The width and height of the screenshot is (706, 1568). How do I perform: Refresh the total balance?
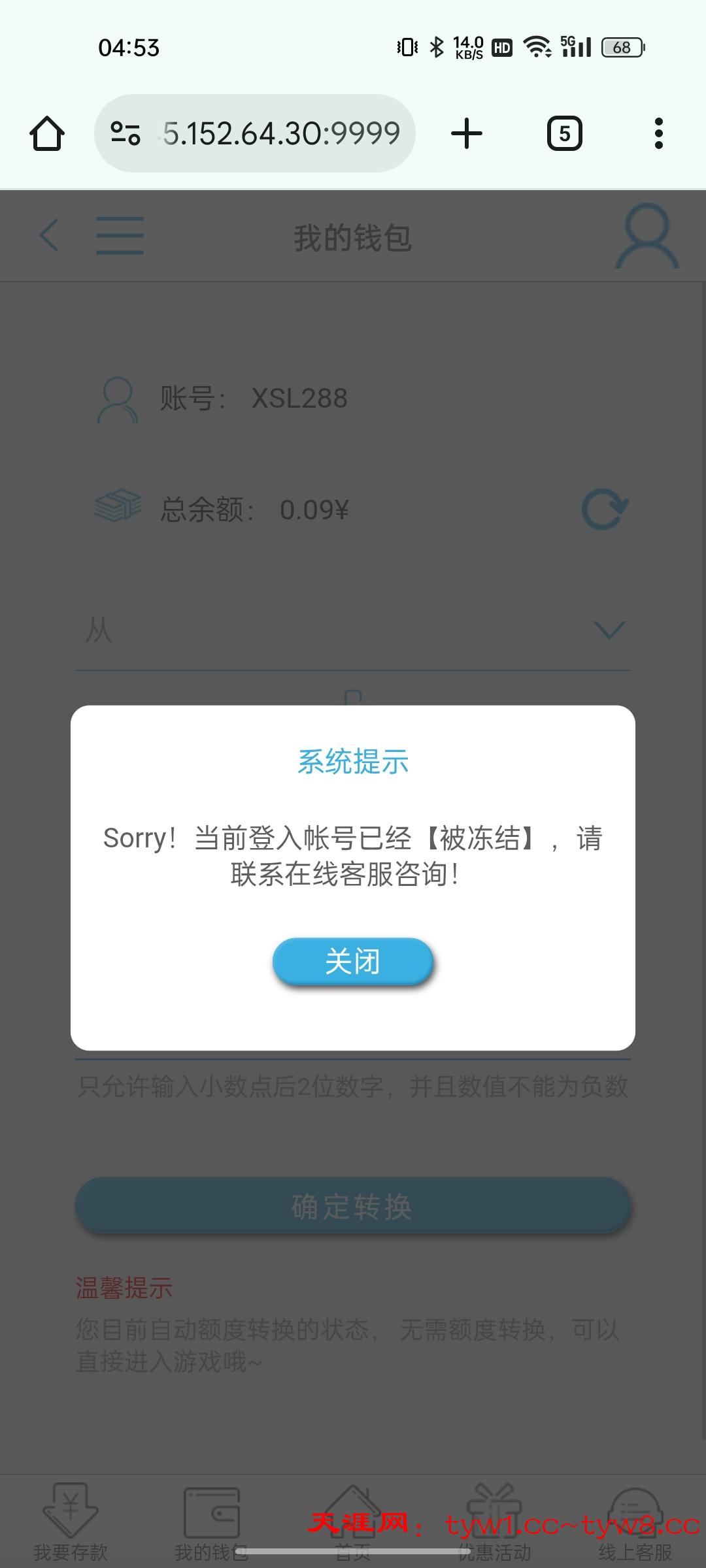click(605, 509)
